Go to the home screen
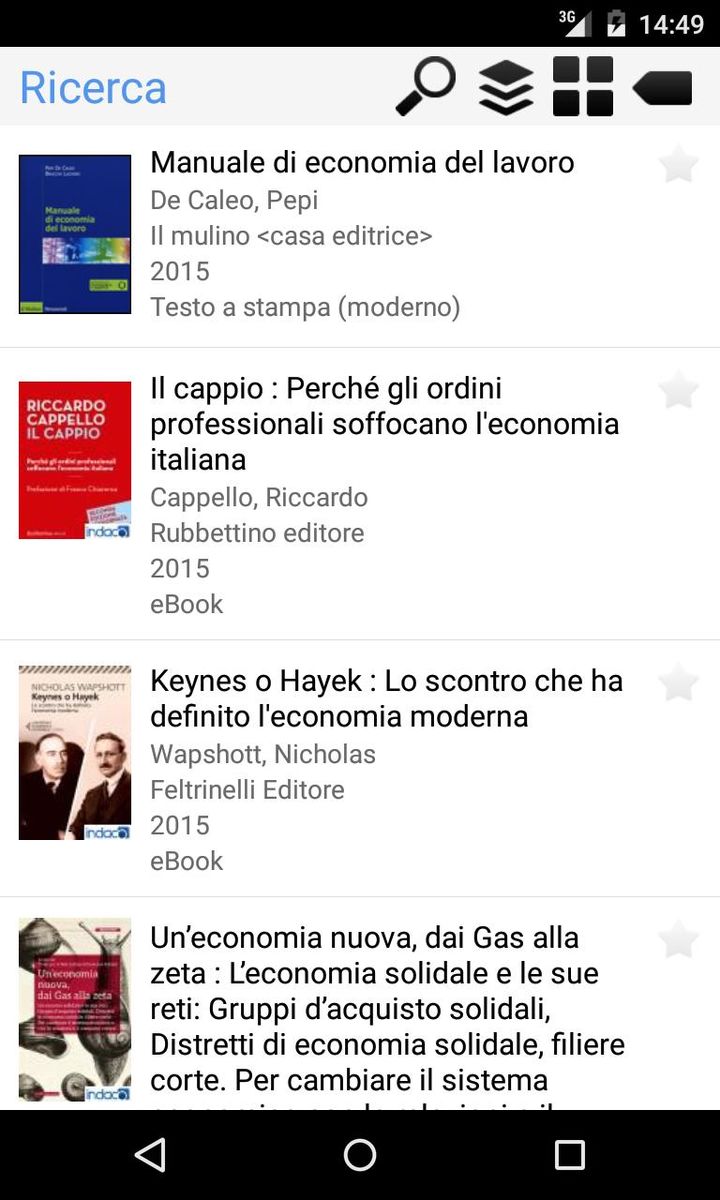The image size is (720, 1200). pos(360,1155)
